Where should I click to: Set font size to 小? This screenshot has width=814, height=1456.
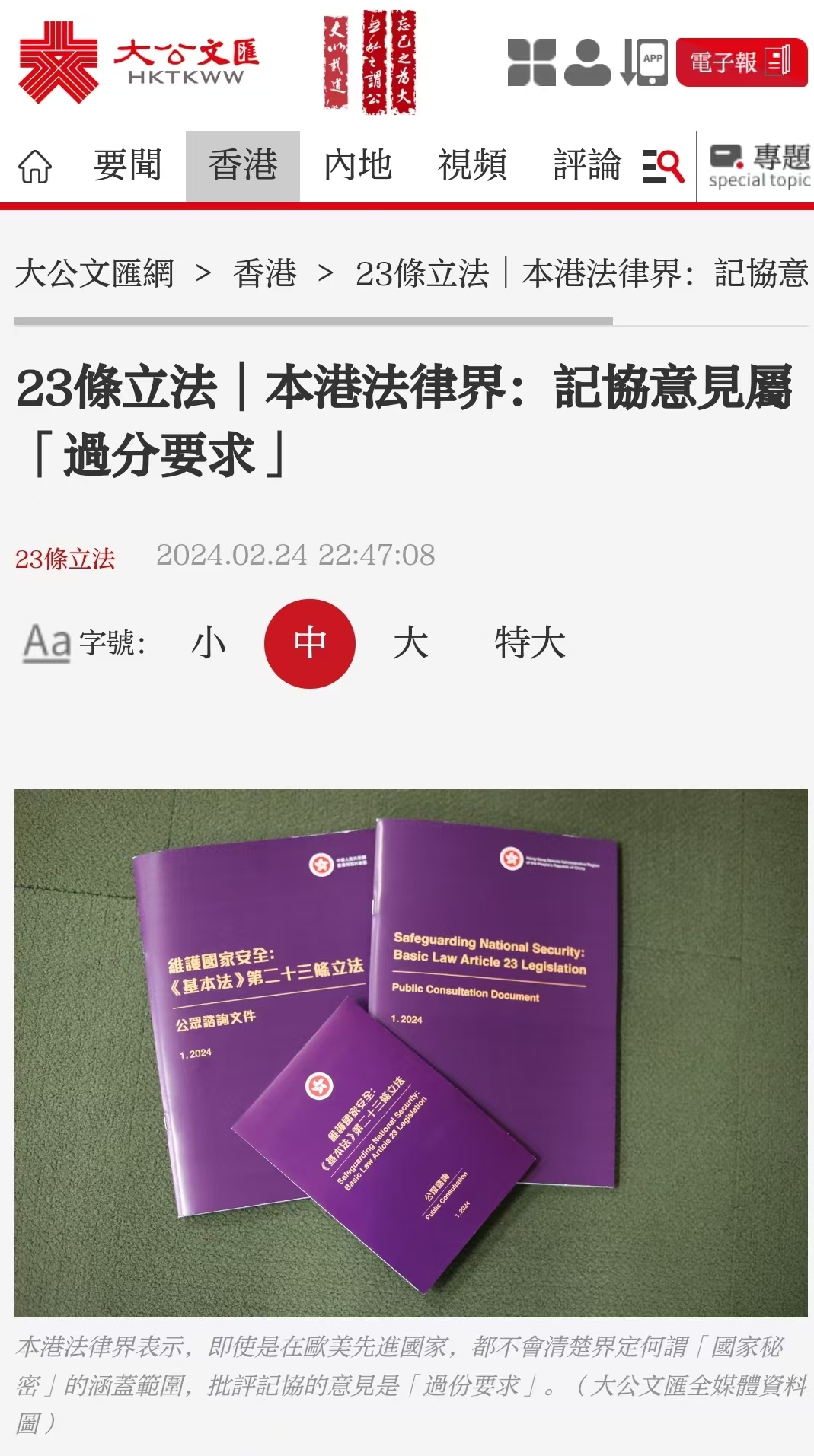pos(208,643)
